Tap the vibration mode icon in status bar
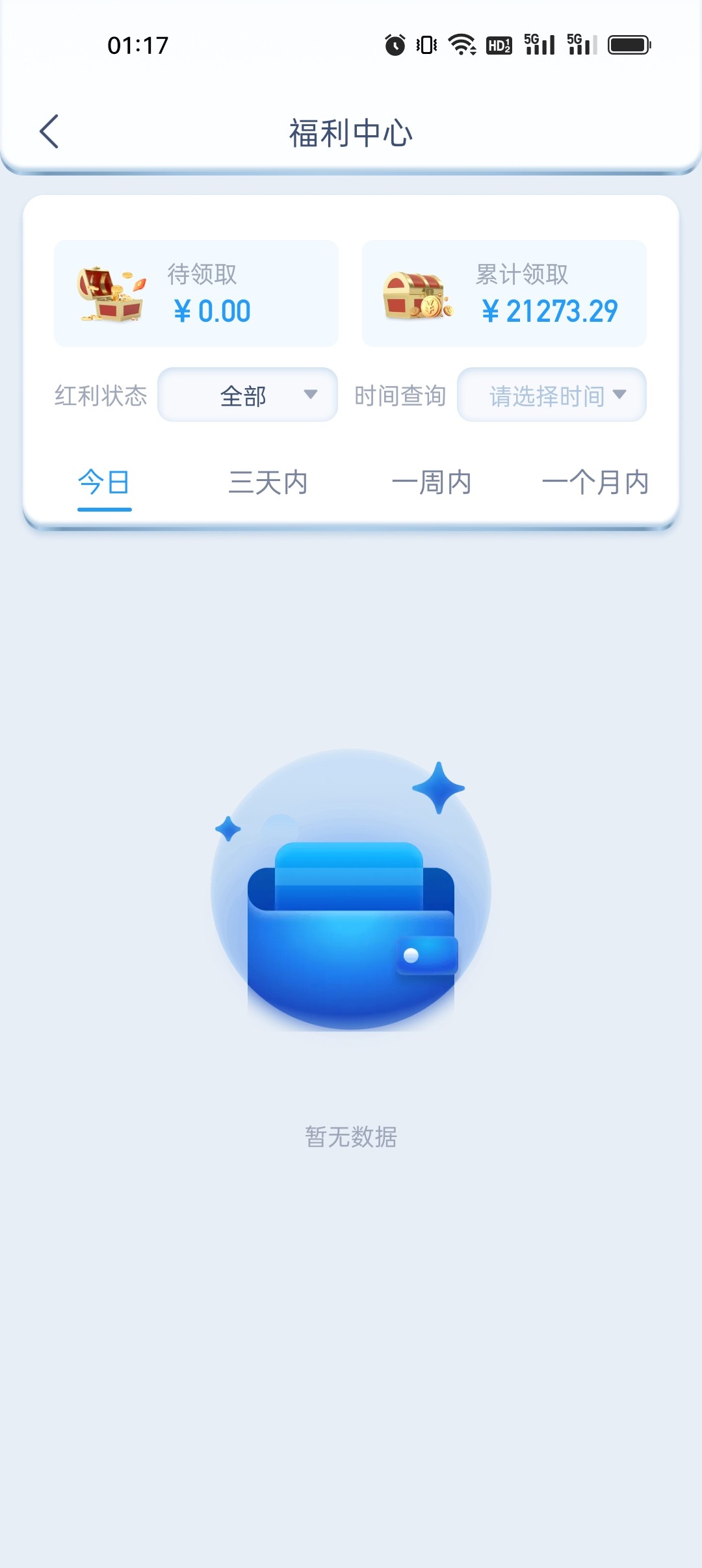Viewport: 702px width, 1568px height. click(426, 44)
